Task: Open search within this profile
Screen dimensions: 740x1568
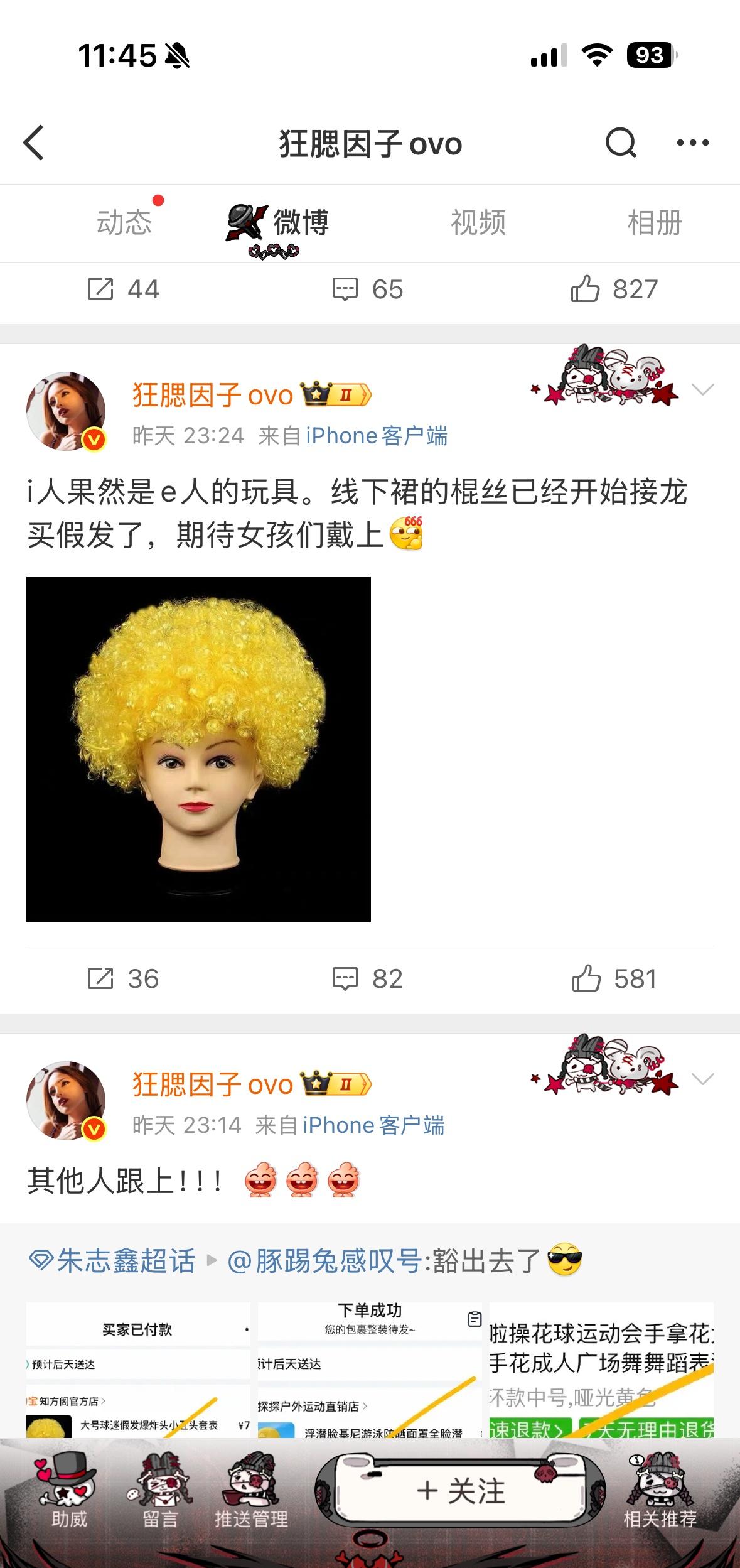Action: click(620, 143)
